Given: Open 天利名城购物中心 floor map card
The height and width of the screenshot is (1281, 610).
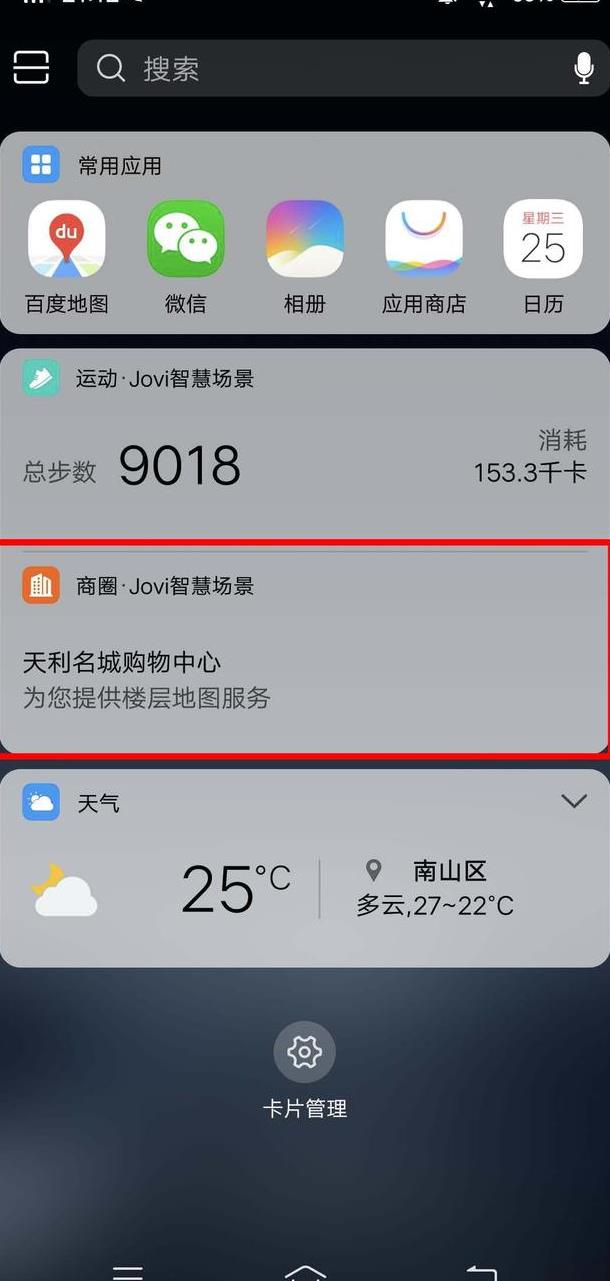Looking at the screenshot, I should (304, 665).
